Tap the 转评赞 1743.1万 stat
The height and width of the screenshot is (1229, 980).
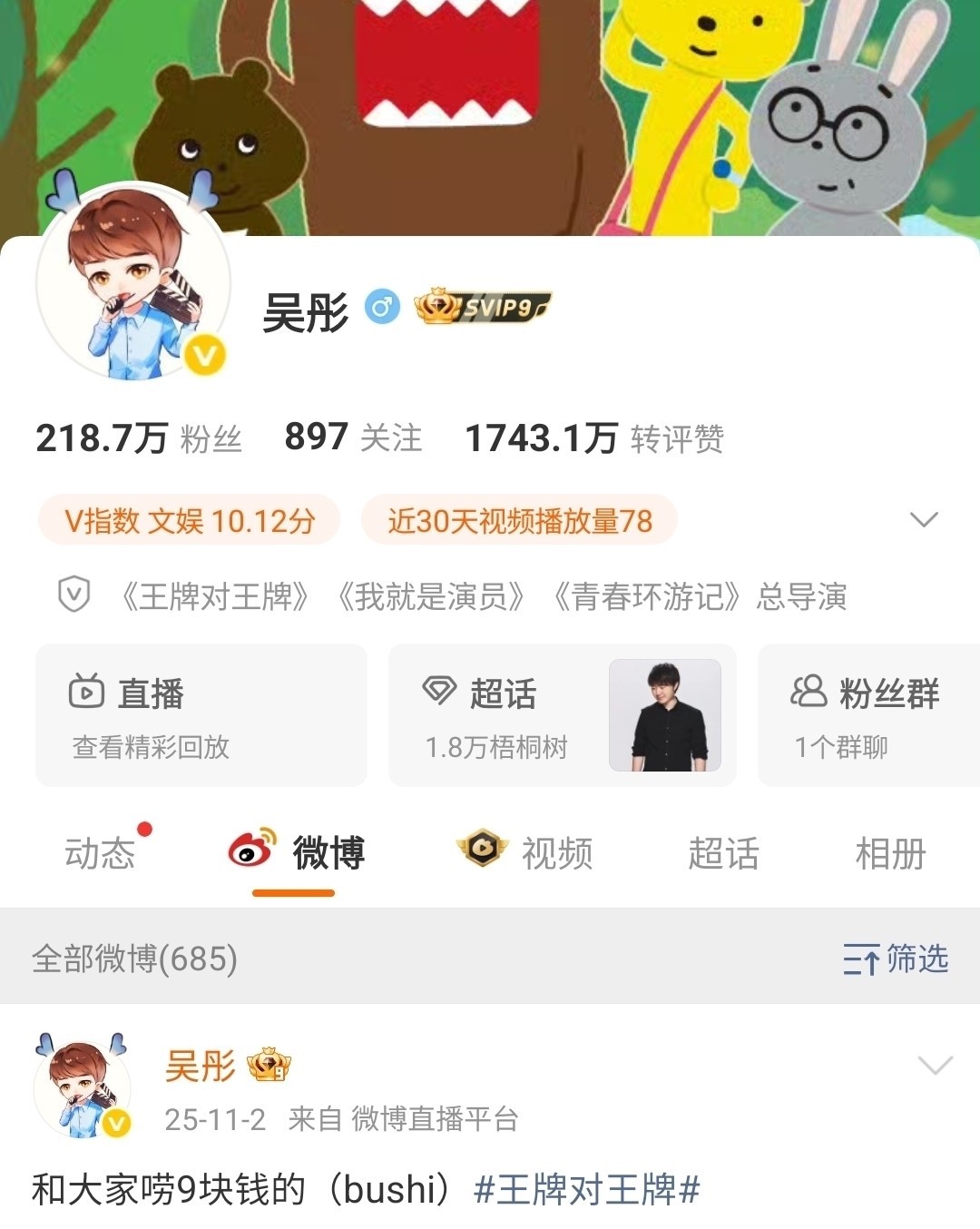(594, 438)
